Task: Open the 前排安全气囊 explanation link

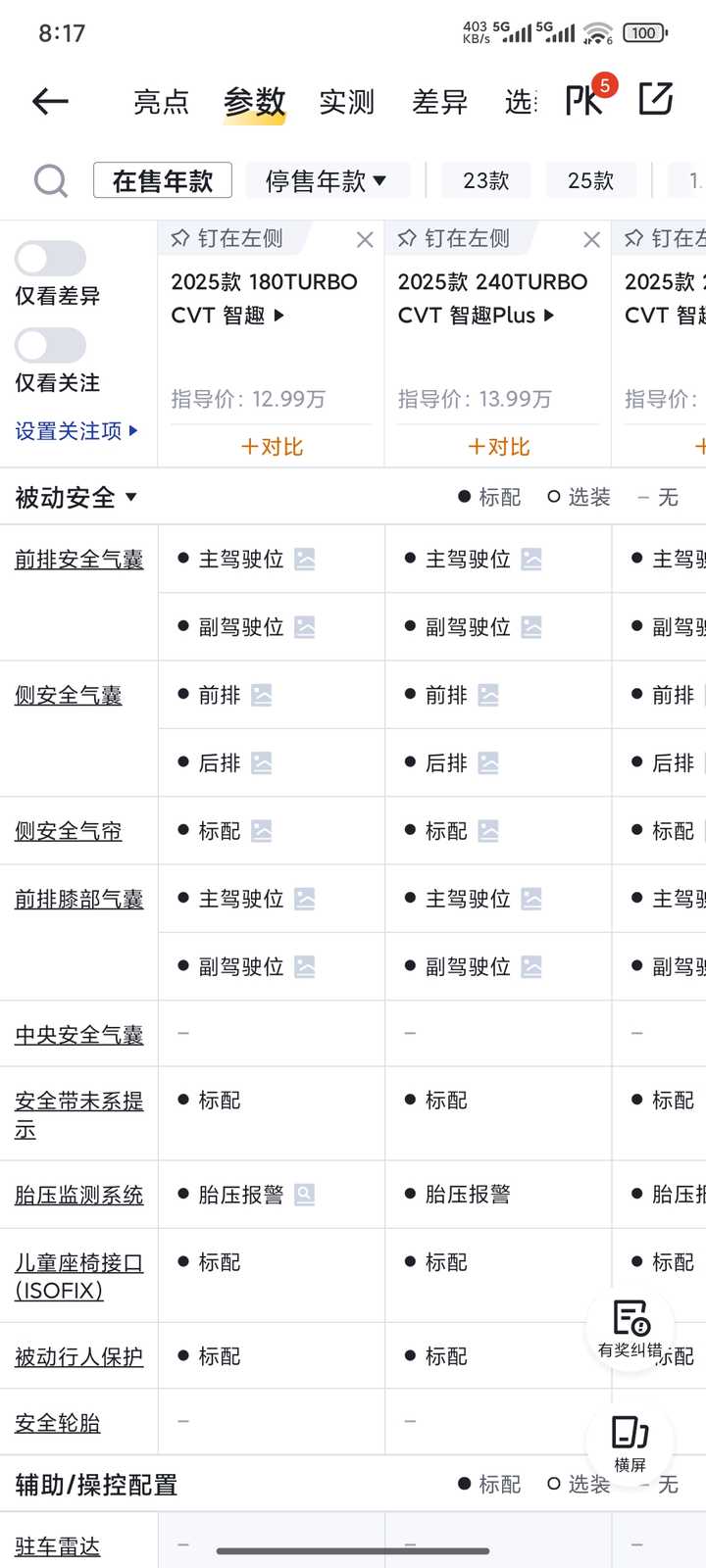Action: [78, 560]
